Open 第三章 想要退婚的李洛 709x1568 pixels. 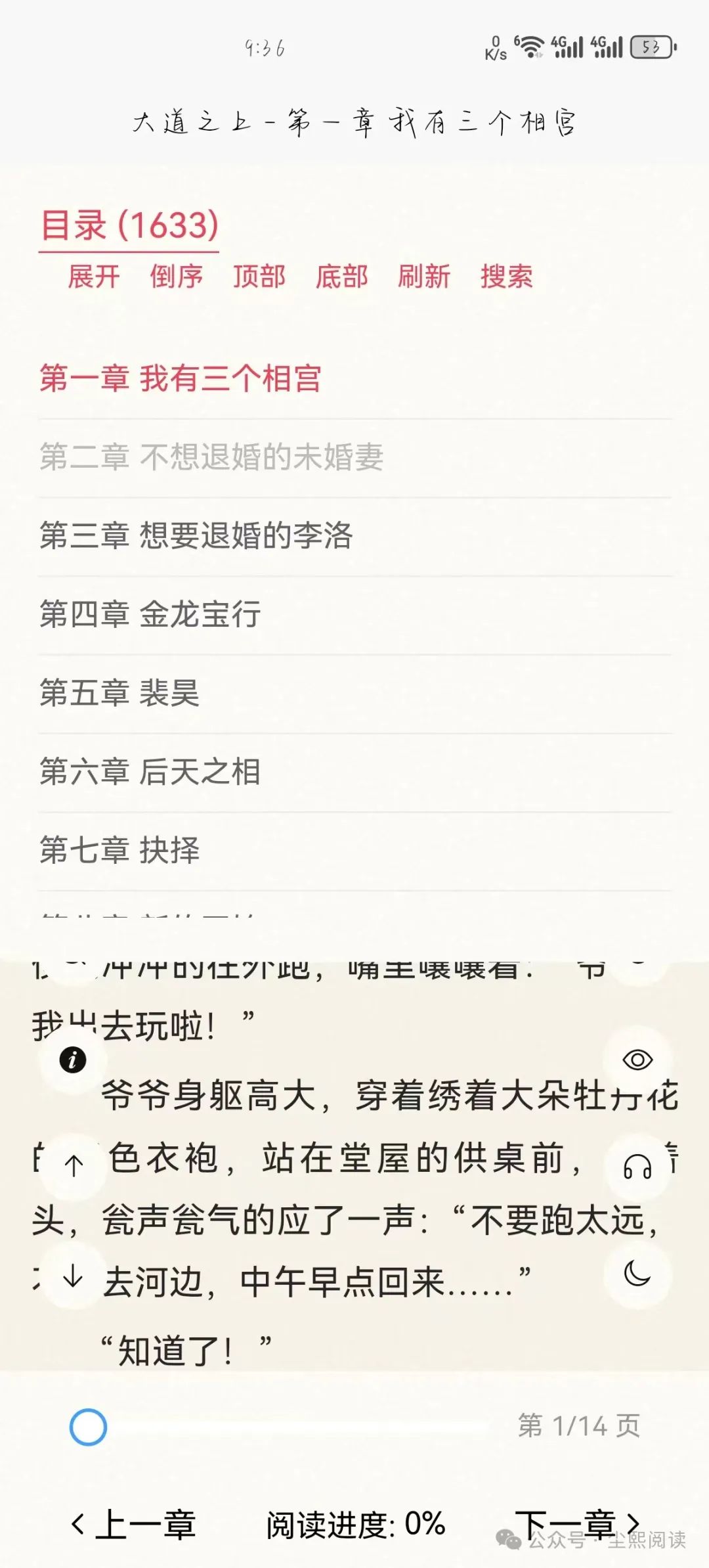196,535
